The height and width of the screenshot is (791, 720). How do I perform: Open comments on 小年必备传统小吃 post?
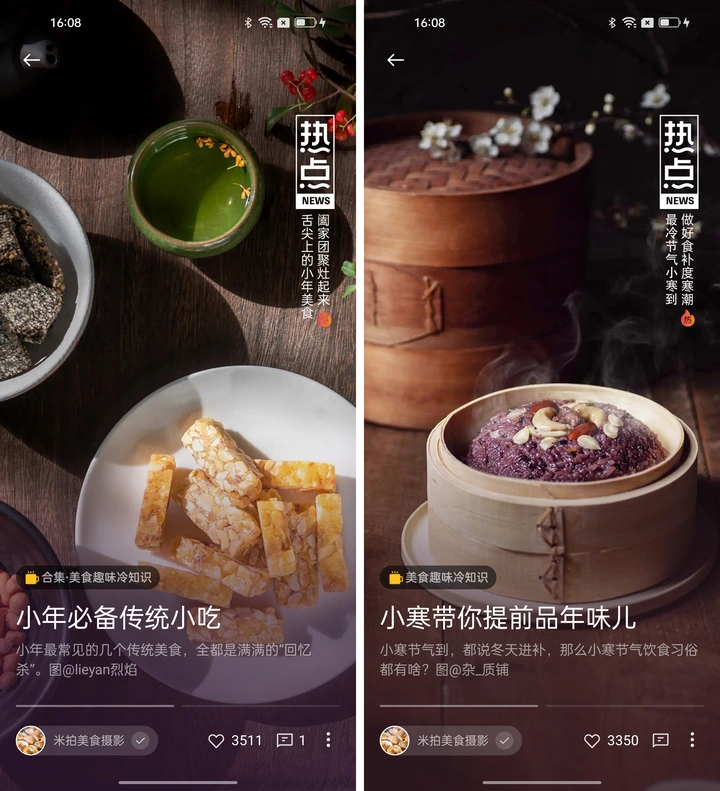[x=284, y=740]
